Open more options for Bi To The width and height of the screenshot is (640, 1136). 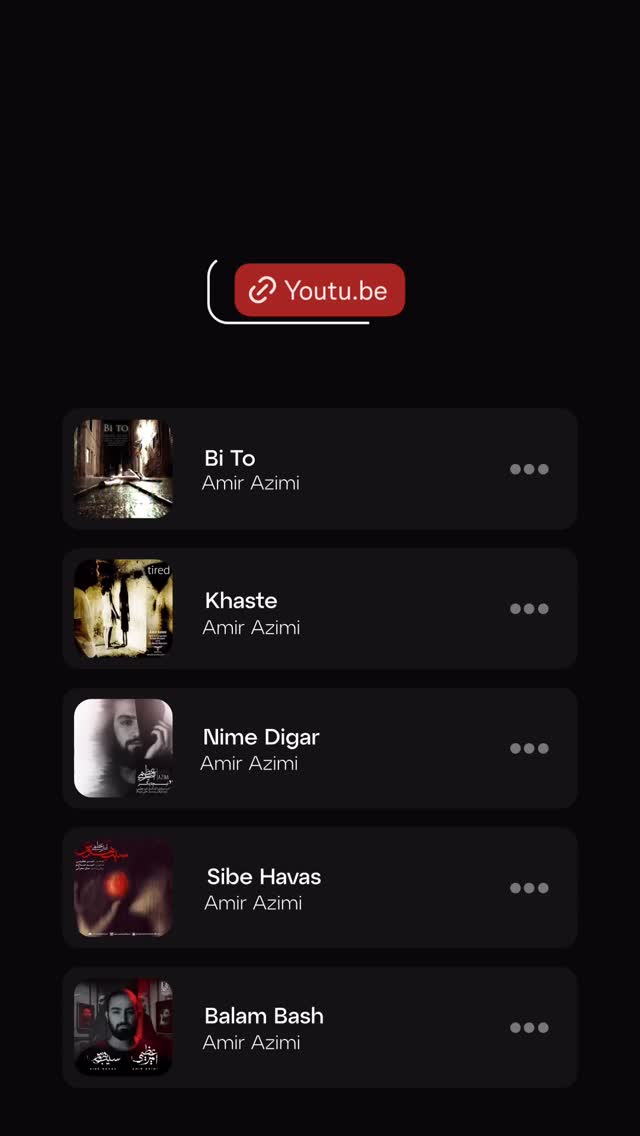(529, 469)
